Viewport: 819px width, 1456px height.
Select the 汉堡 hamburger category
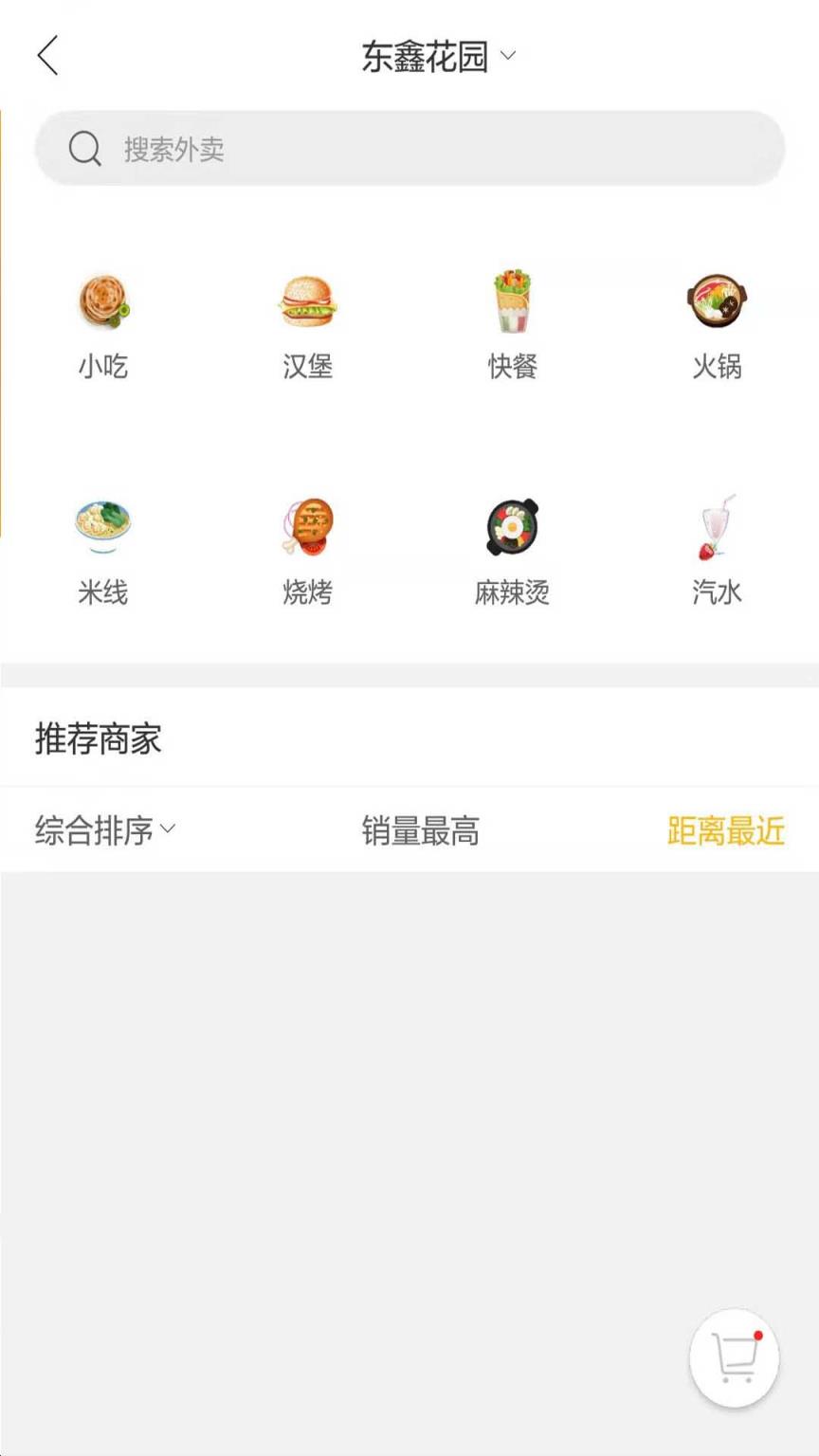307,322
